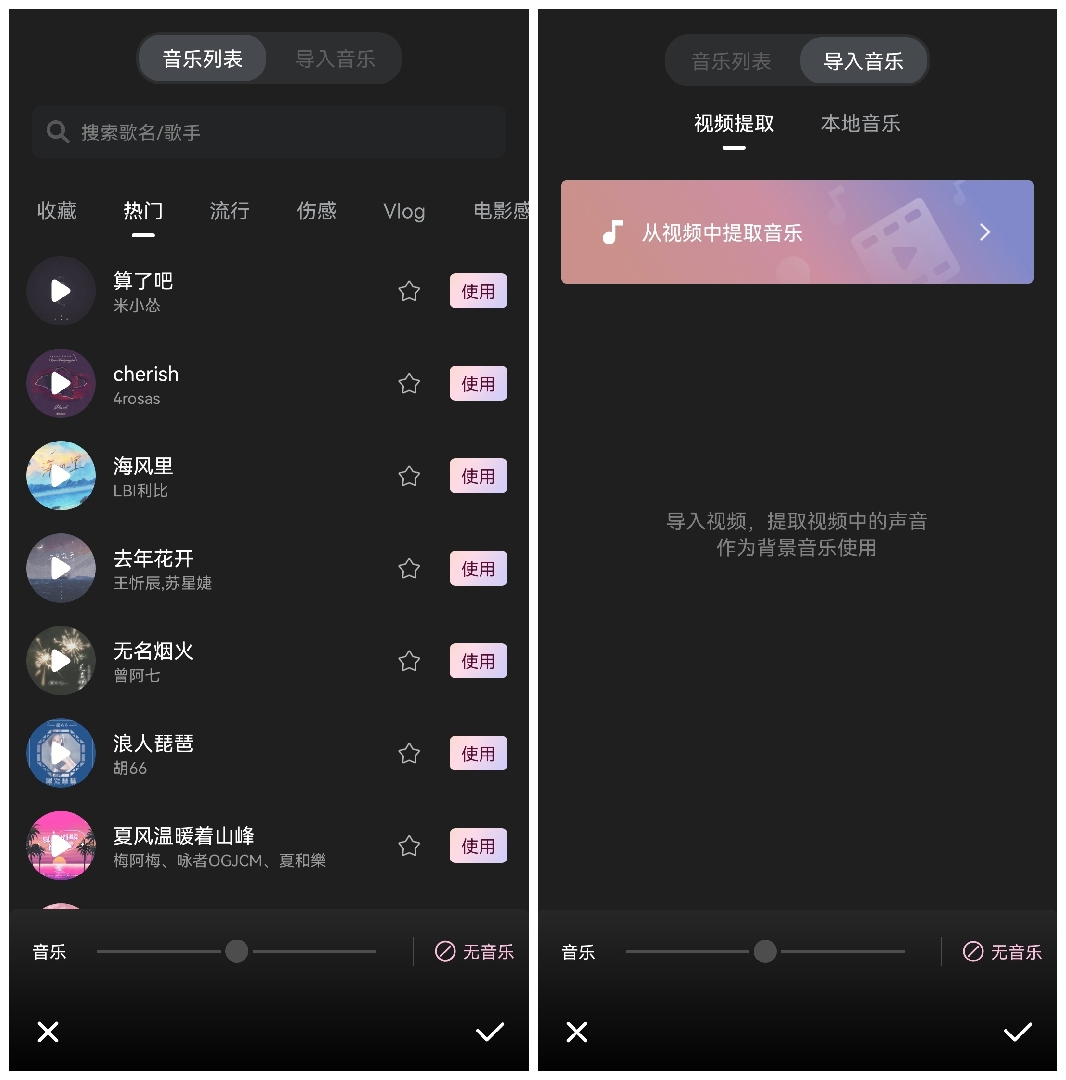Tap 使用 next to 浪人琵琶
Image resolution: width=1066 pixels, height=1080 pixels.
click(478, 753)
